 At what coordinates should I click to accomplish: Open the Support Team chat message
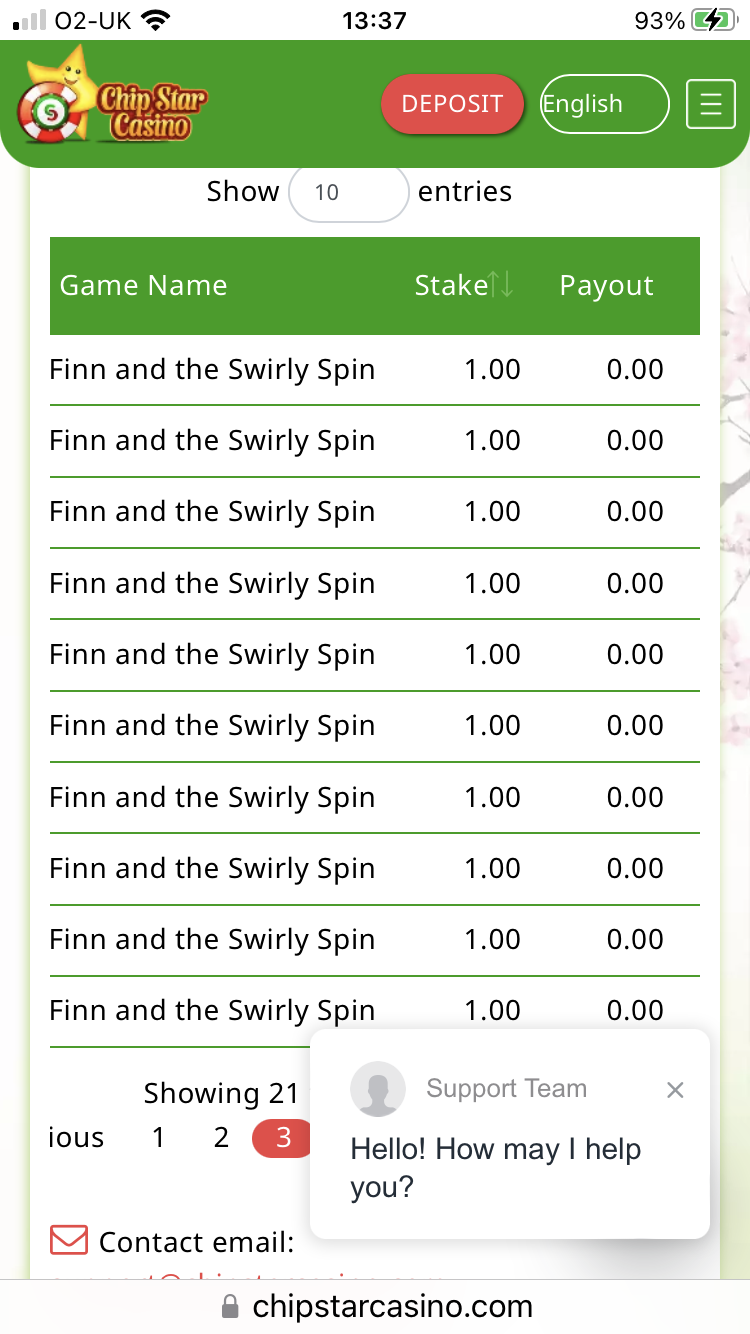(495, 1168)
